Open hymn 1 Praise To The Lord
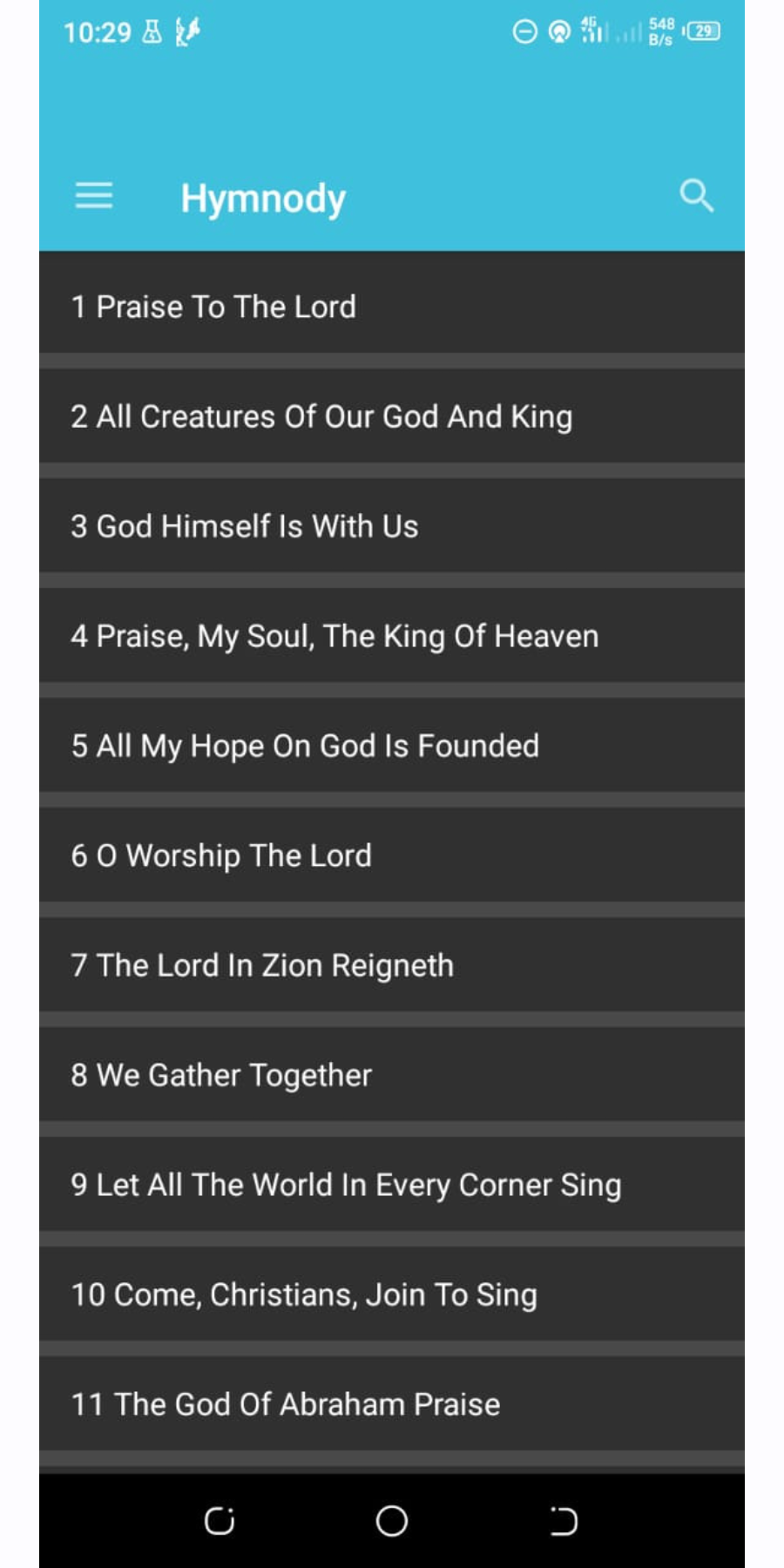 [390, 306]
